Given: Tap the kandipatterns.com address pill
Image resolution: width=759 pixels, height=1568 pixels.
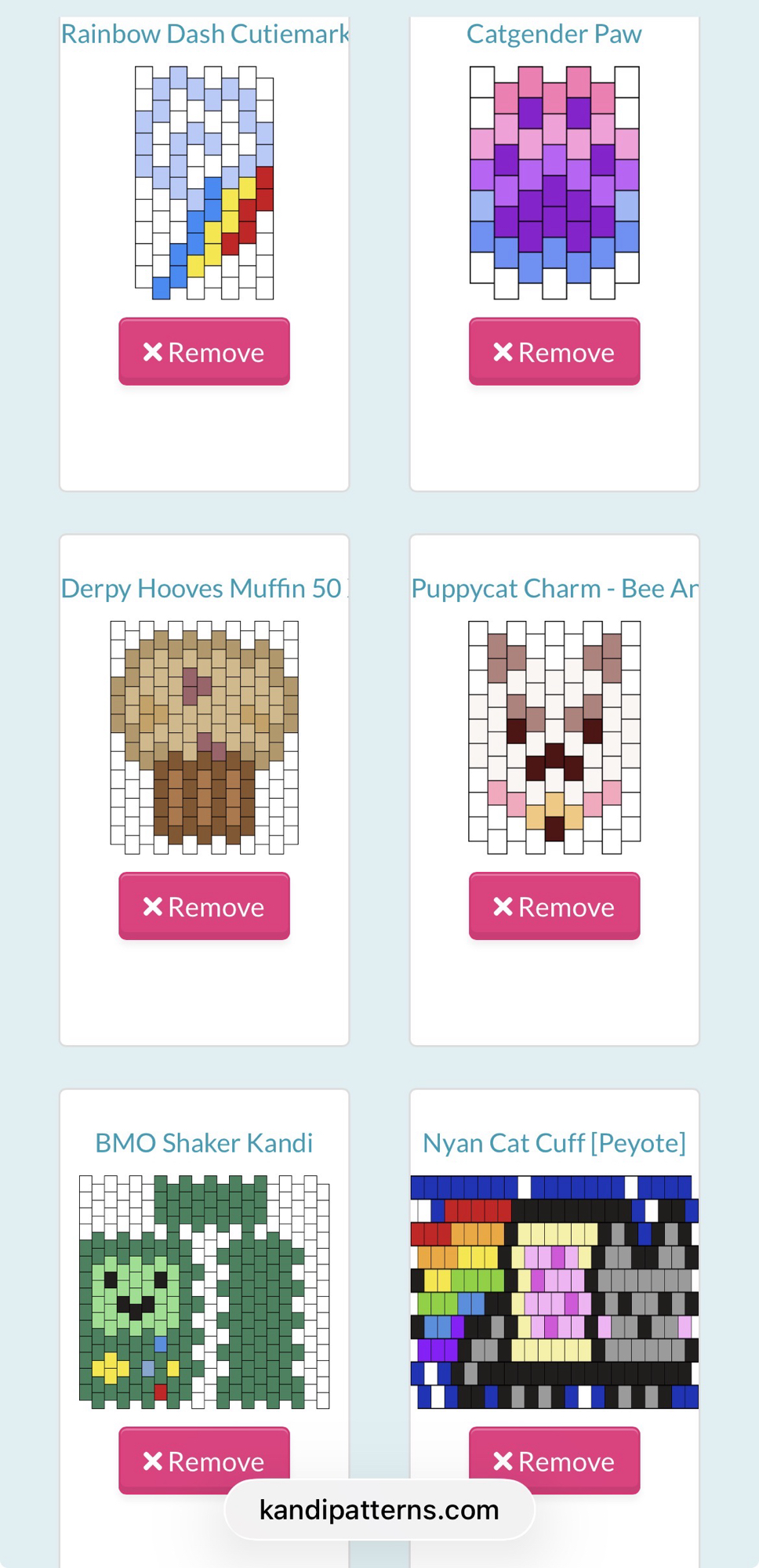Looking at the screenshot, I should 379,1509.
